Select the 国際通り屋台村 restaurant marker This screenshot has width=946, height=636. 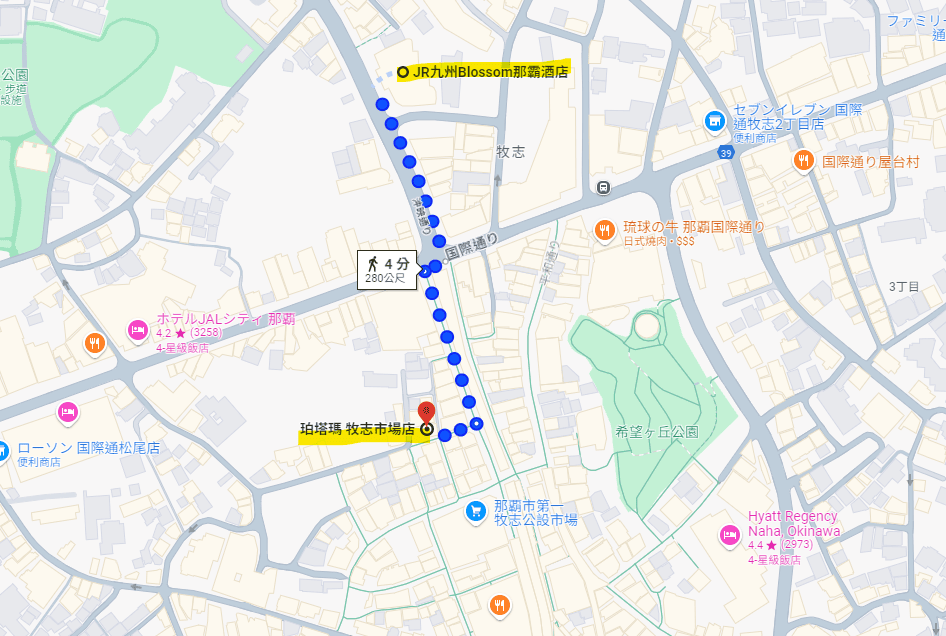point(803,160)
